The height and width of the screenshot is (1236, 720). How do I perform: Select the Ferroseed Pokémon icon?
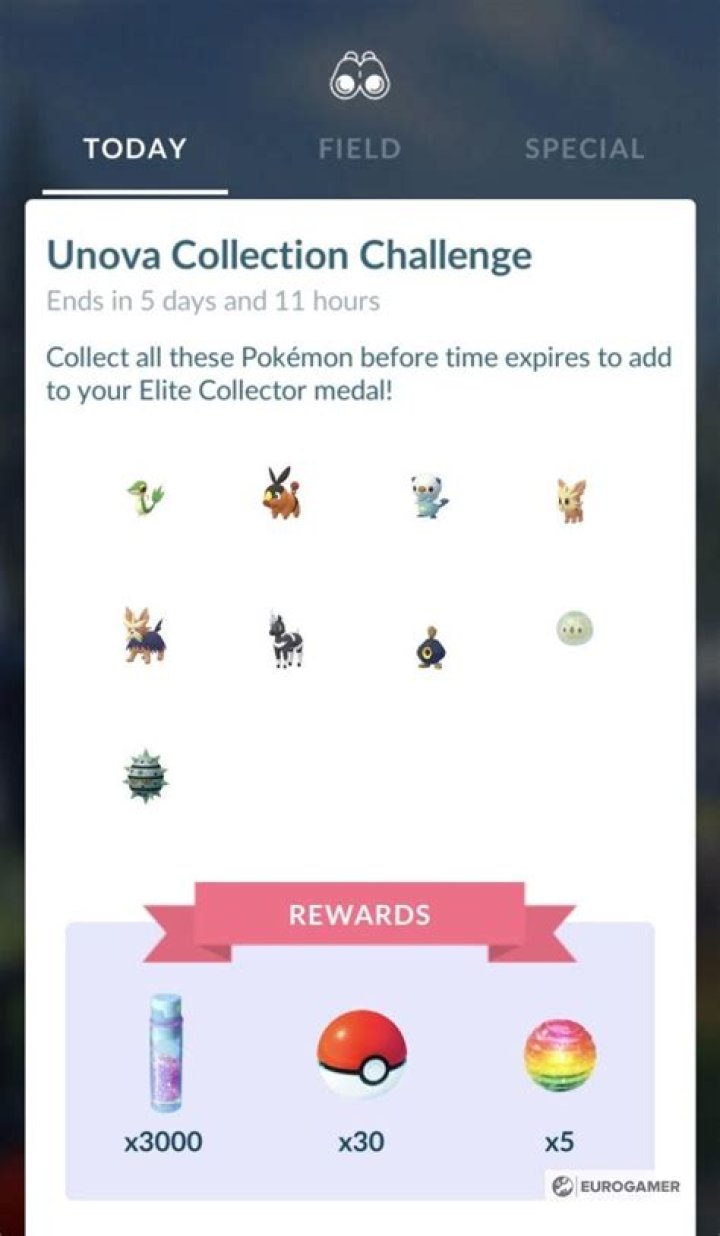pyautogui.click(x=147, y=778)
